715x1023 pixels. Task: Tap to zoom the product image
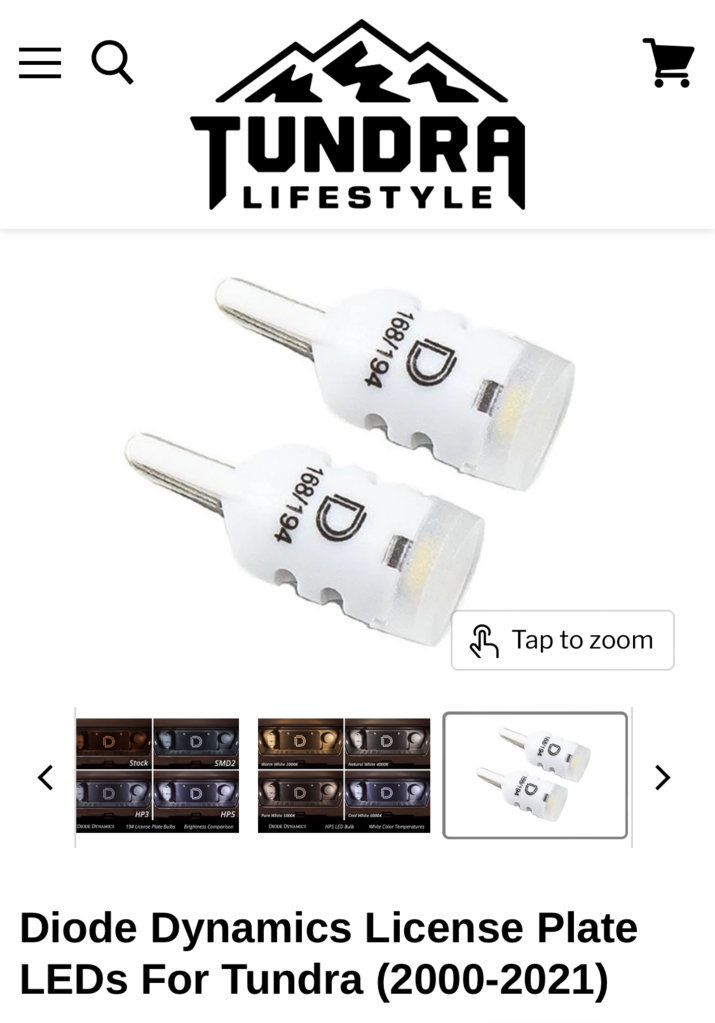562,640
